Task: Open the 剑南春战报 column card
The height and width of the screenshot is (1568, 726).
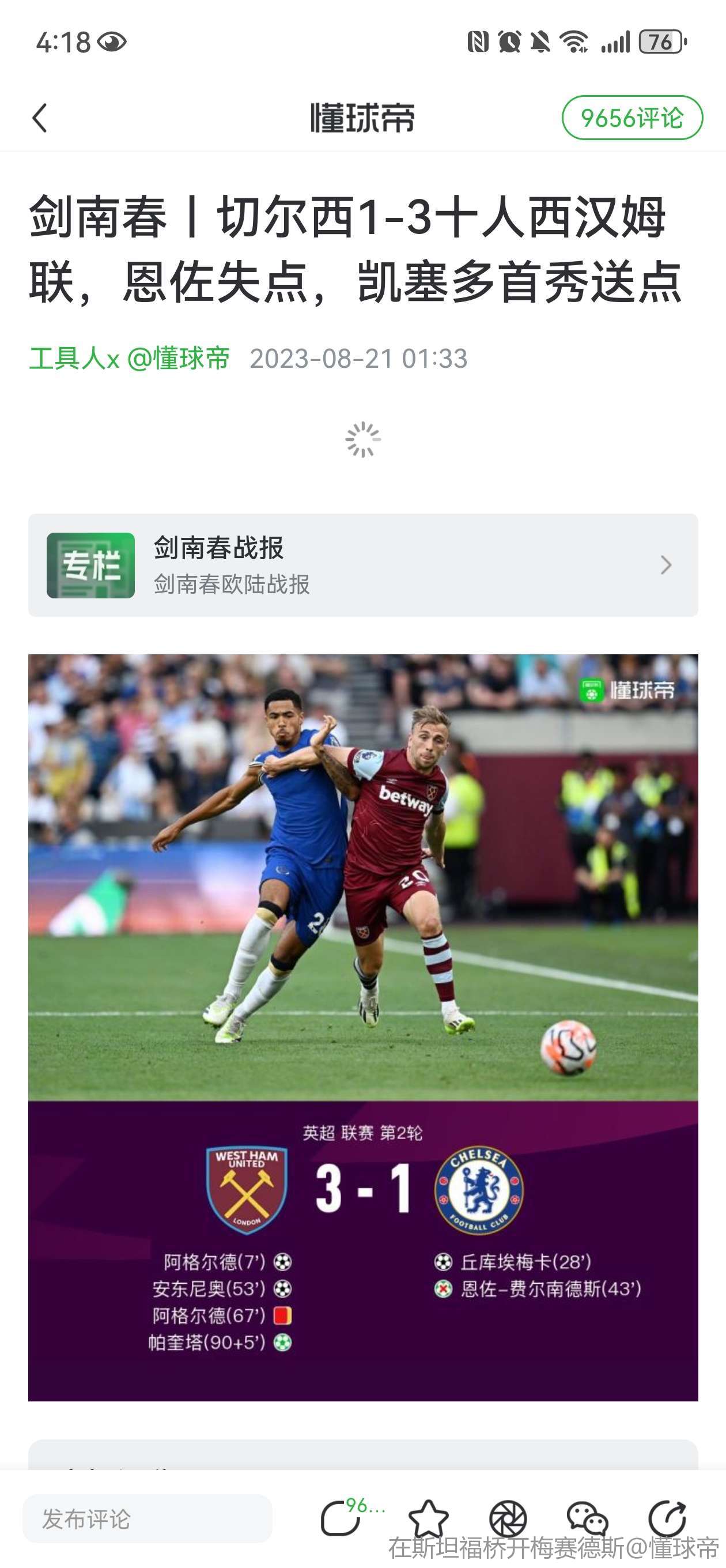Action: pos(362,565)
